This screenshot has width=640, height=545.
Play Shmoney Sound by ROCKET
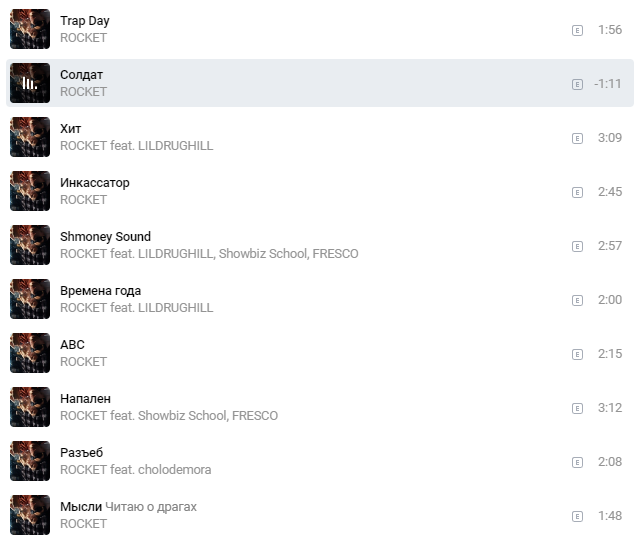point(30,245)
